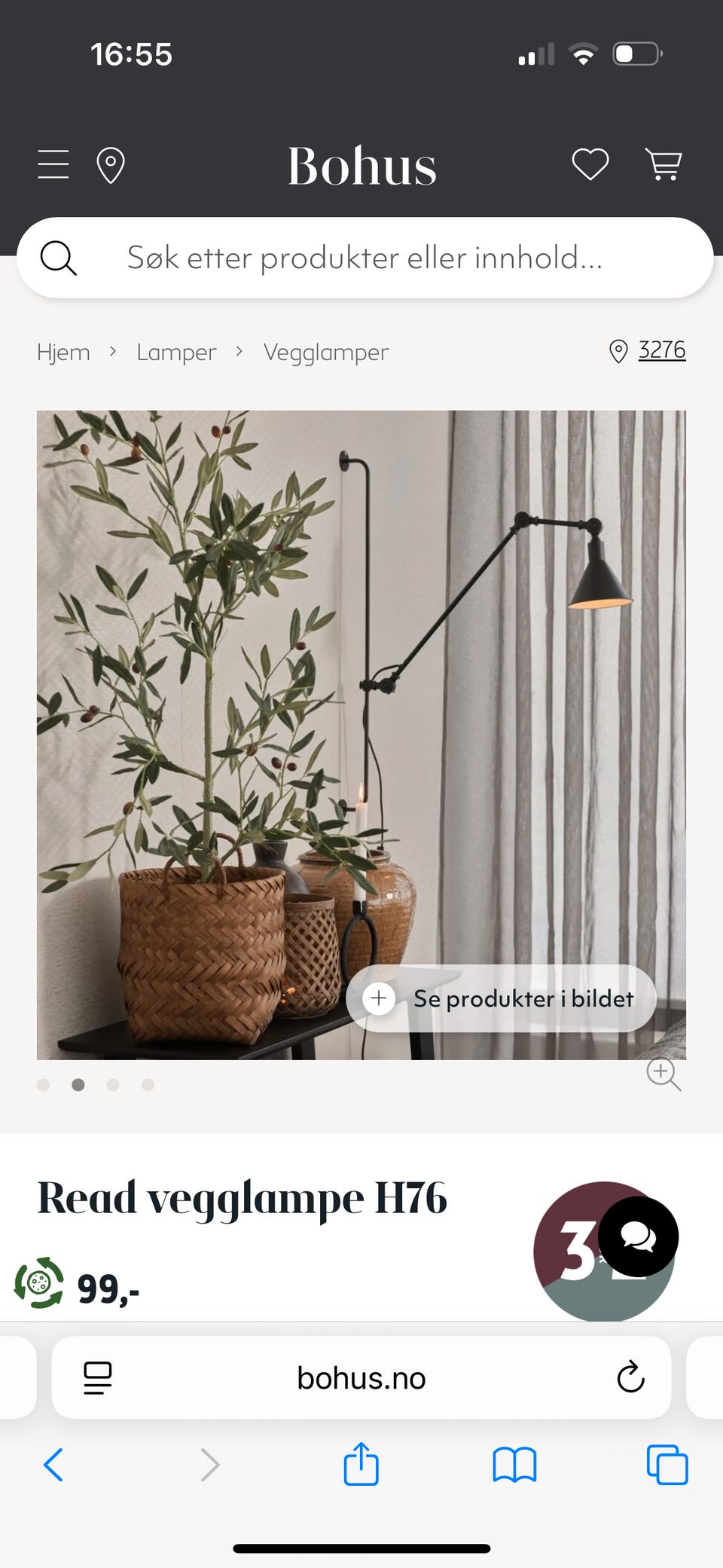This screenshot has height=1568, width=723.
Task: Select the first carousel dot
Action: click(43, 1084)
